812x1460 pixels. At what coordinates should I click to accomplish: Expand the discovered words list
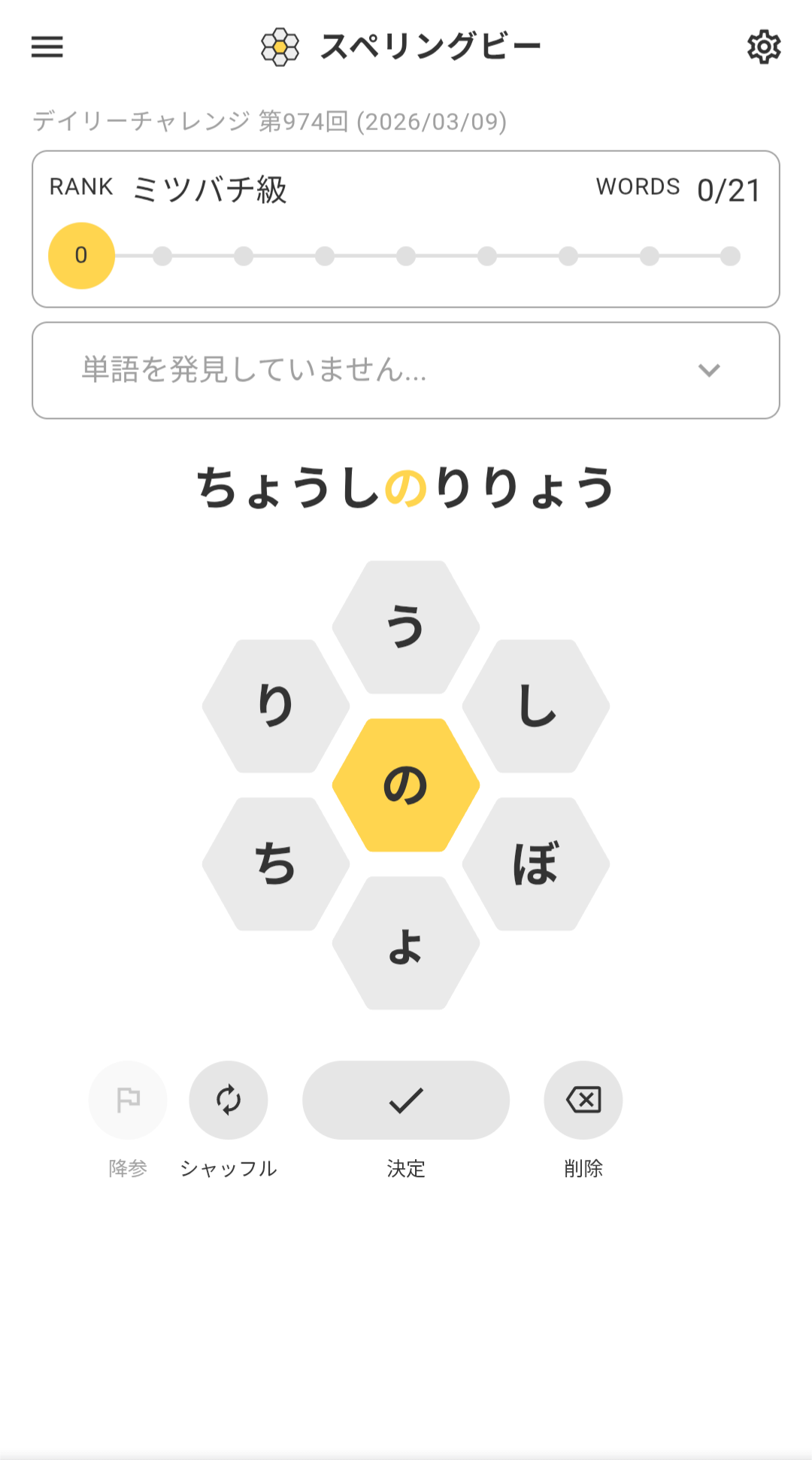[708, 370]
